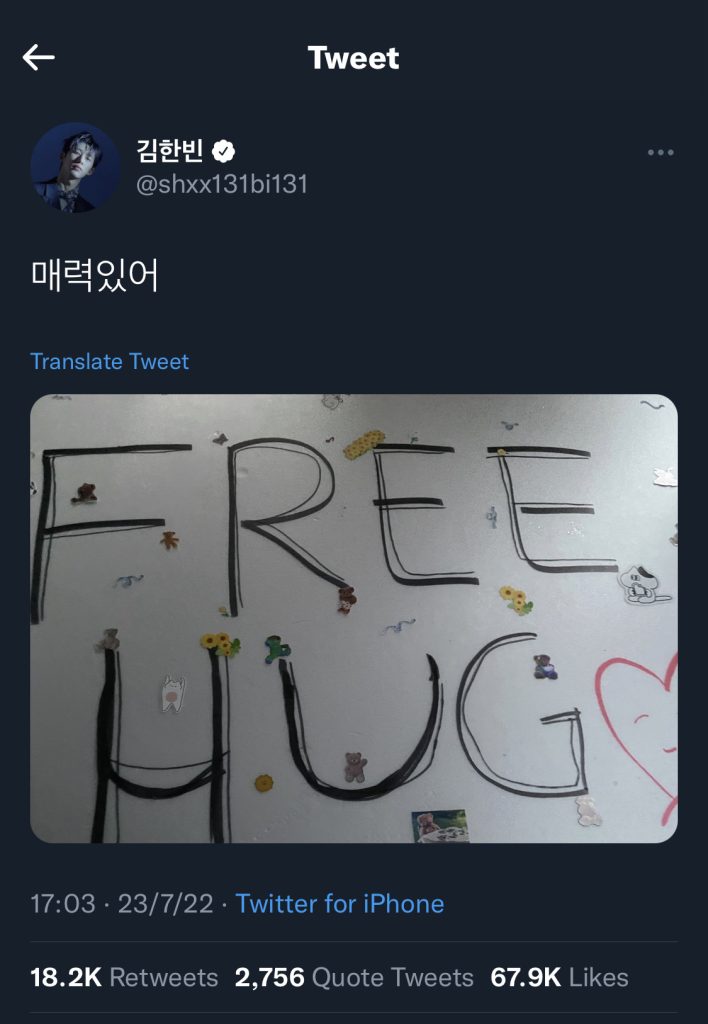
Task: Tap Translate Tweet link
Action: (109, 361)
